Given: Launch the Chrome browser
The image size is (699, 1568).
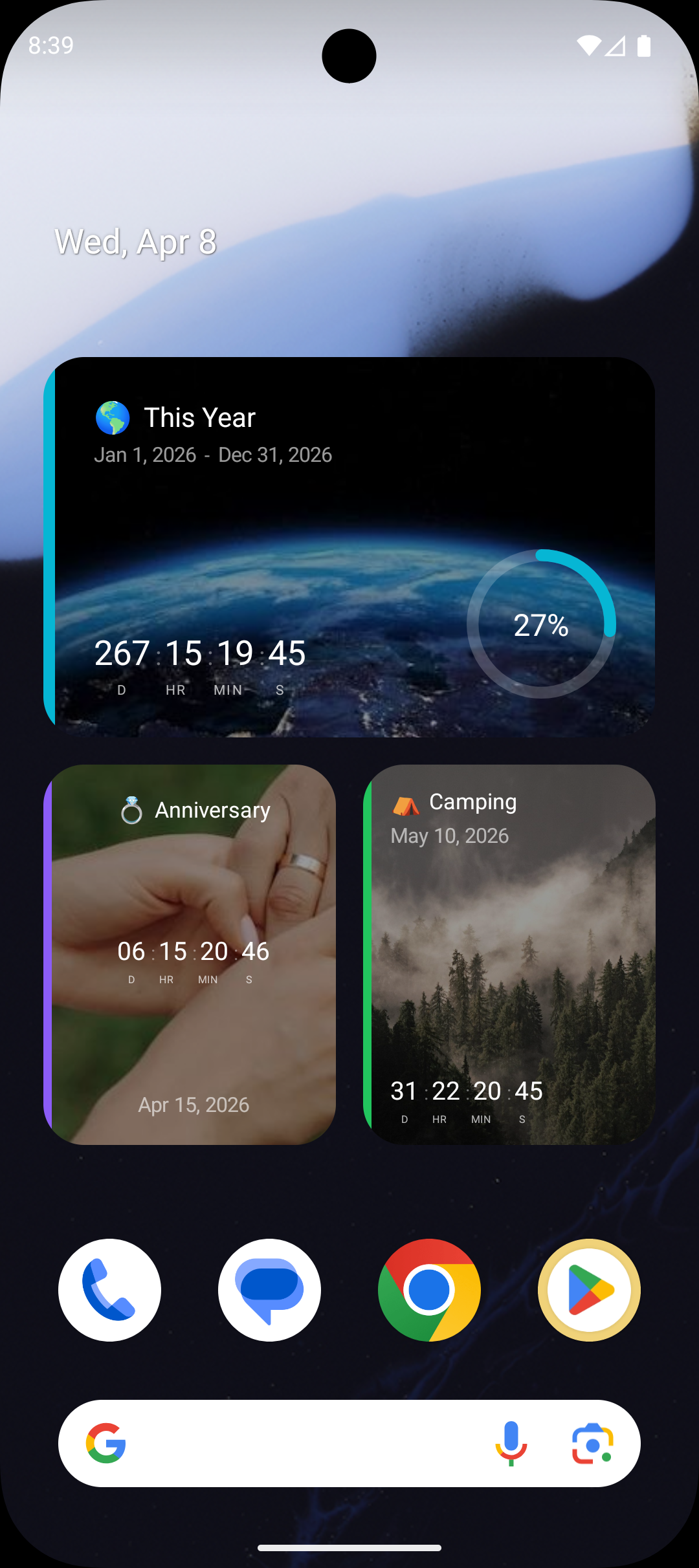Looking at the screenshot, I should [429, 1290].
